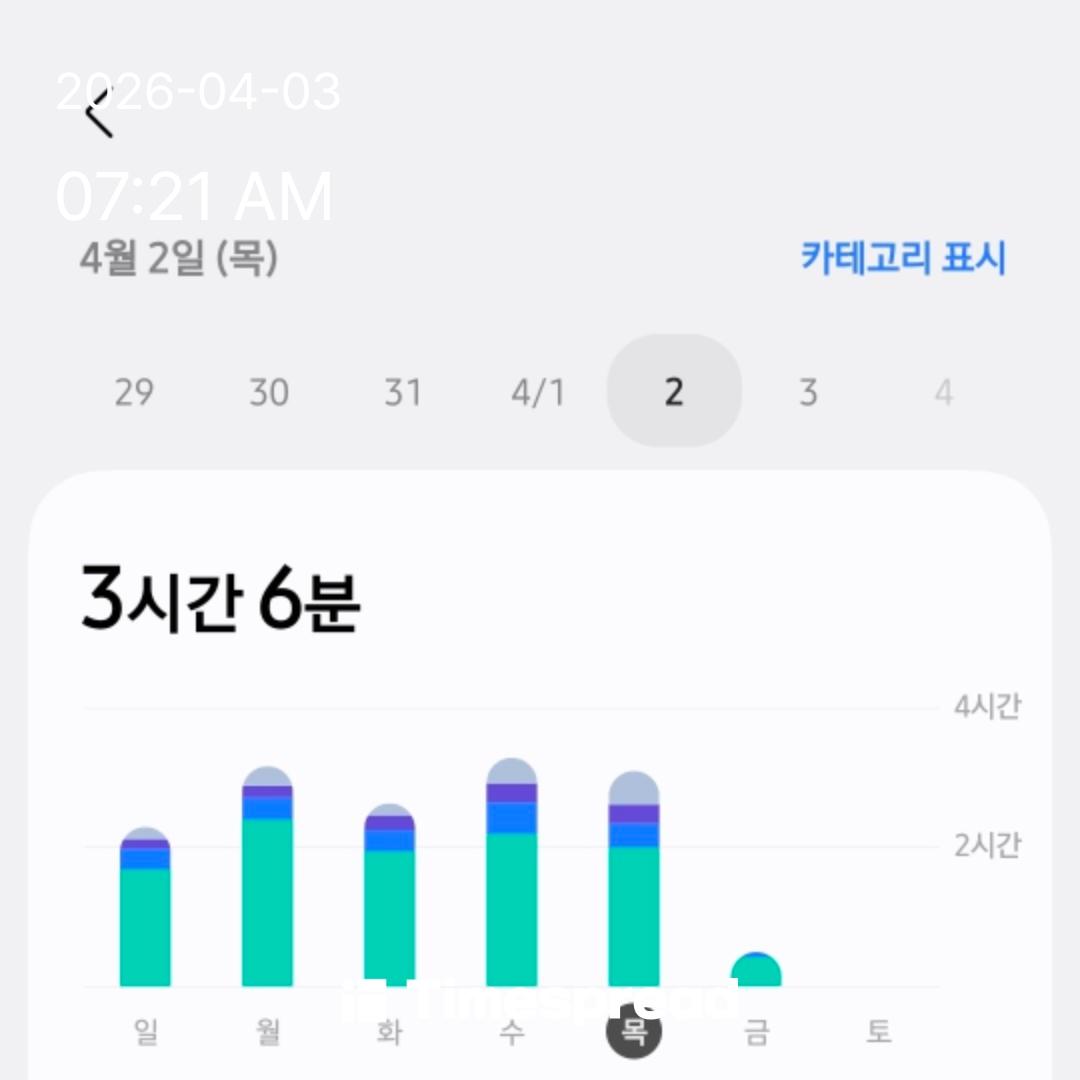
Task: Select date 3 in the week strip
Action: (808, 392)
